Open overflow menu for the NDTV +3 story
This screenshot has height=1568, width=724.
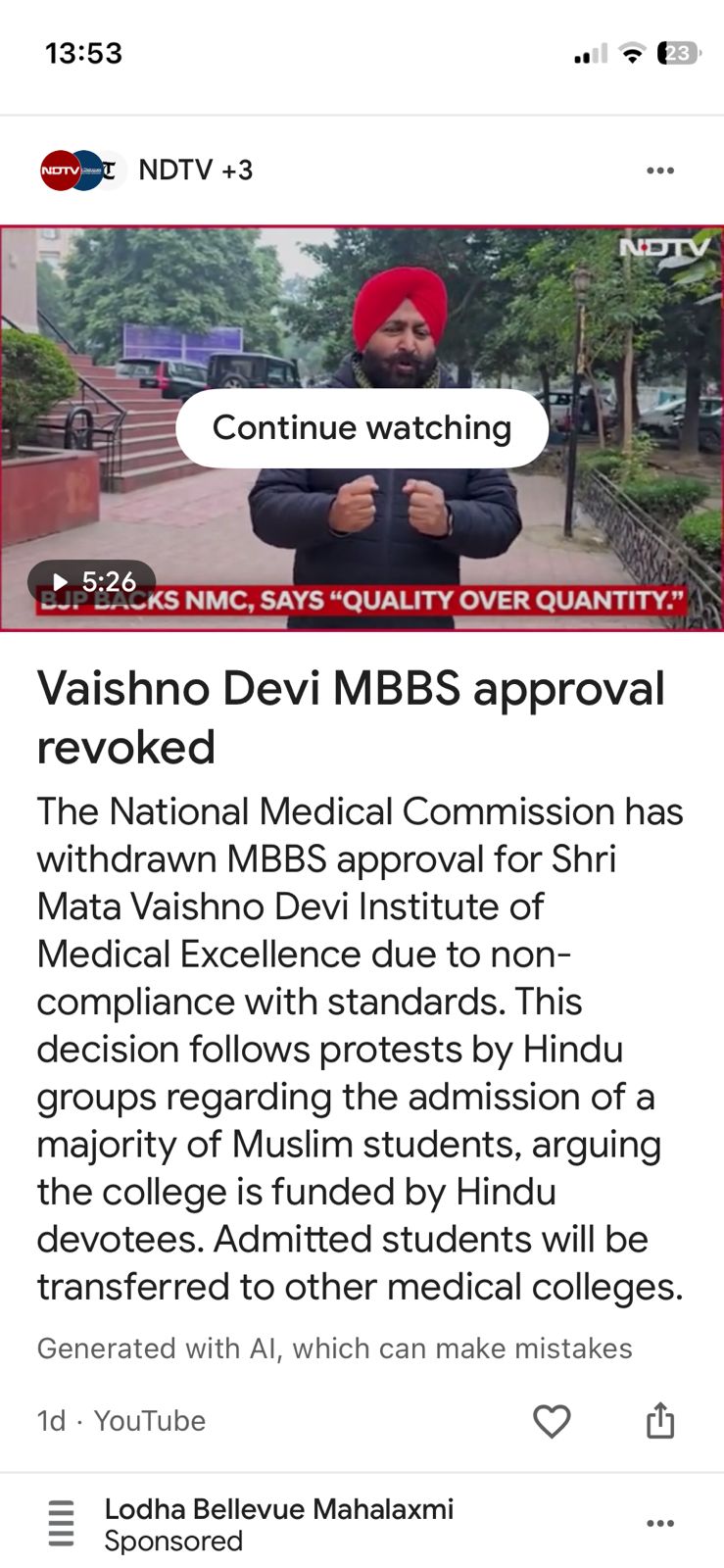(x=659, y=171)
